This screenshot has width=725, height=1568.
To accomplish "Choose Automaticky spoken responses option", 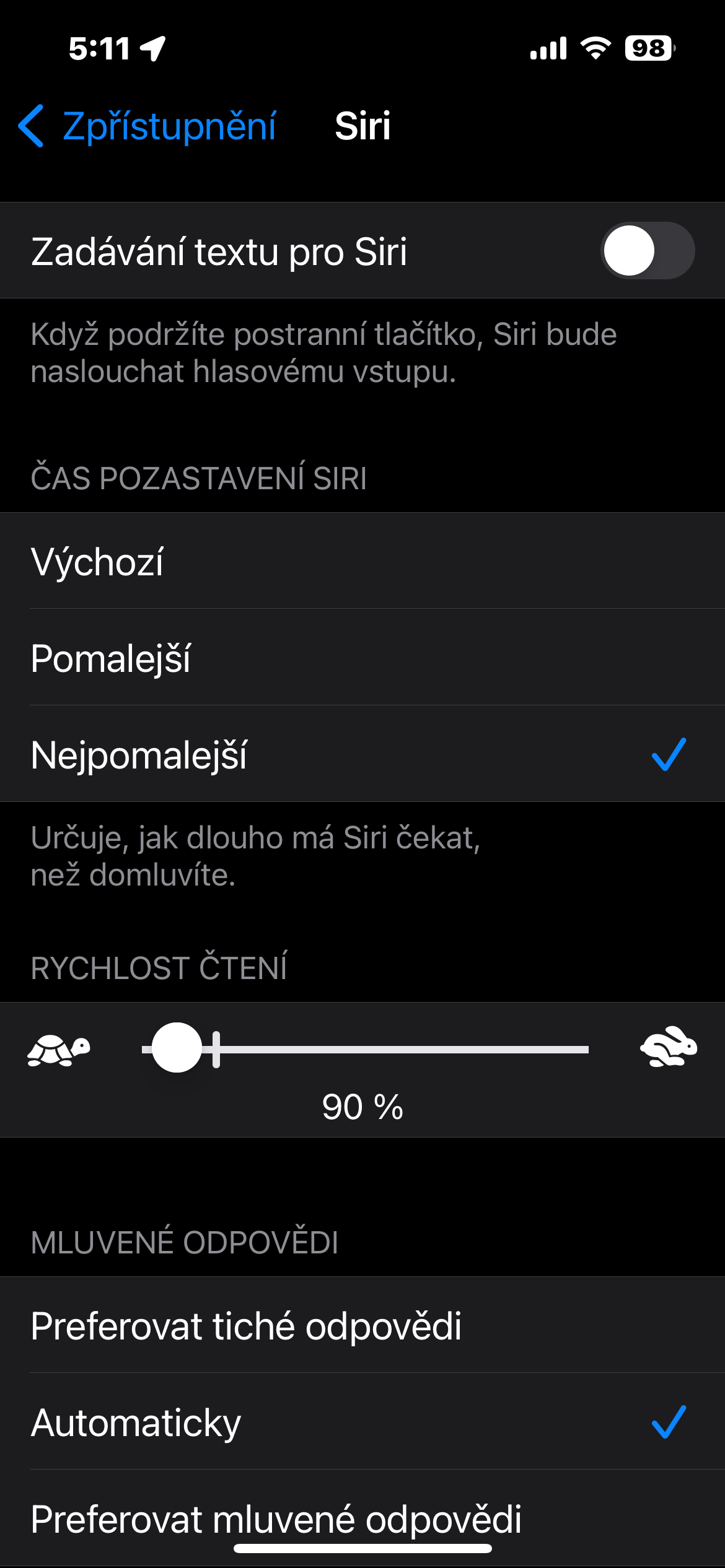I will click(362, 1422).
